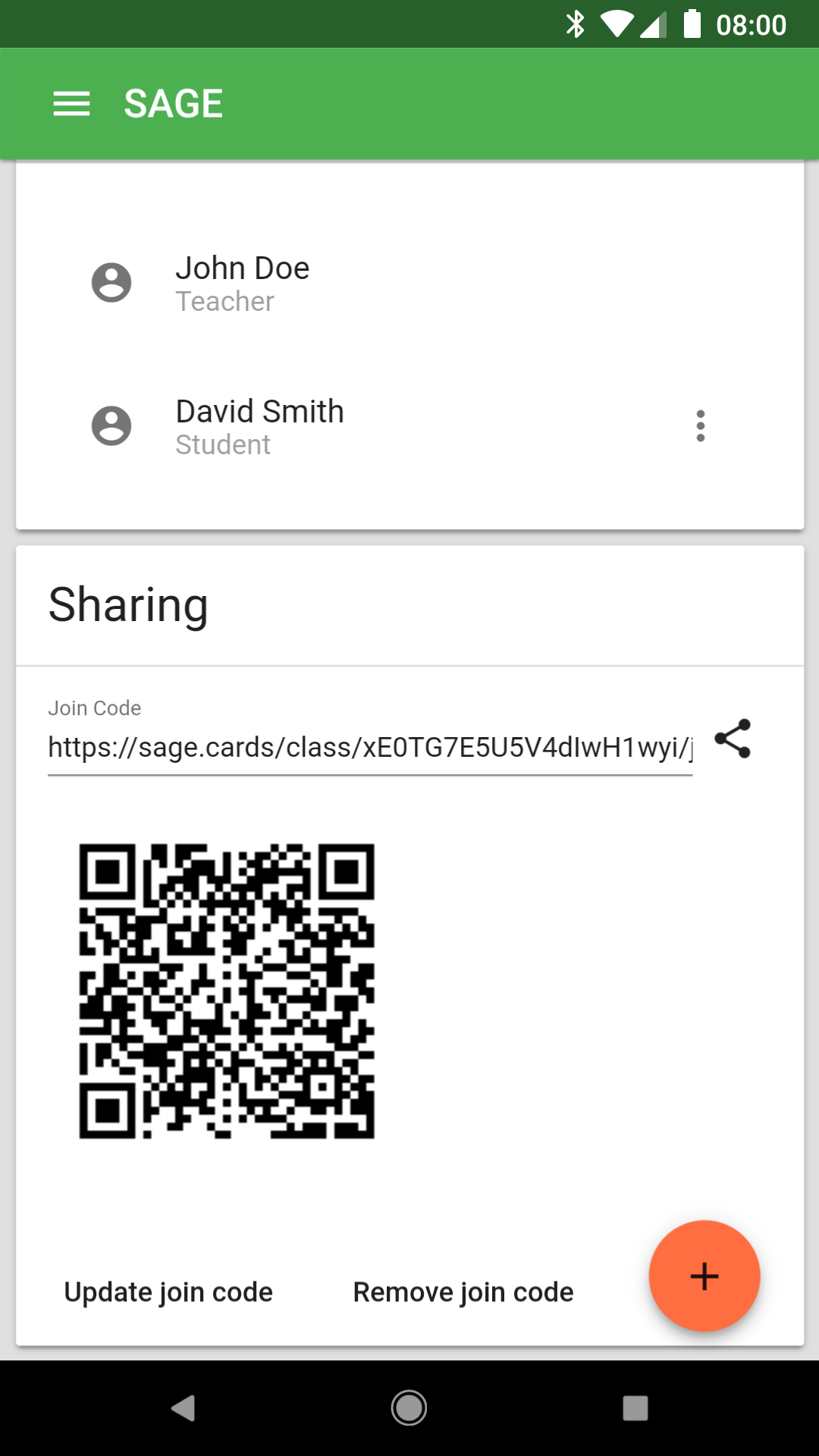The image size is (819, 1456).
Task: Update join code
Action: point(168,1292)
